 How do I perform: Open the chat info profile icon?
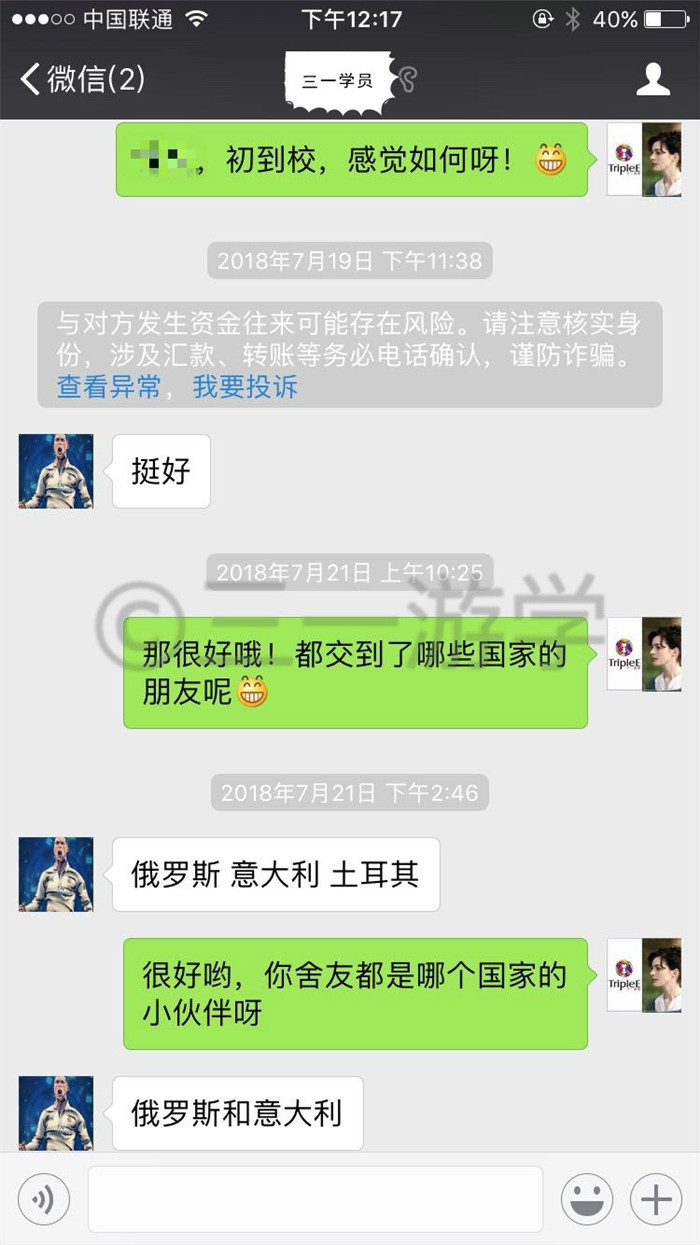pyautogui.click(x=653, y=79)
